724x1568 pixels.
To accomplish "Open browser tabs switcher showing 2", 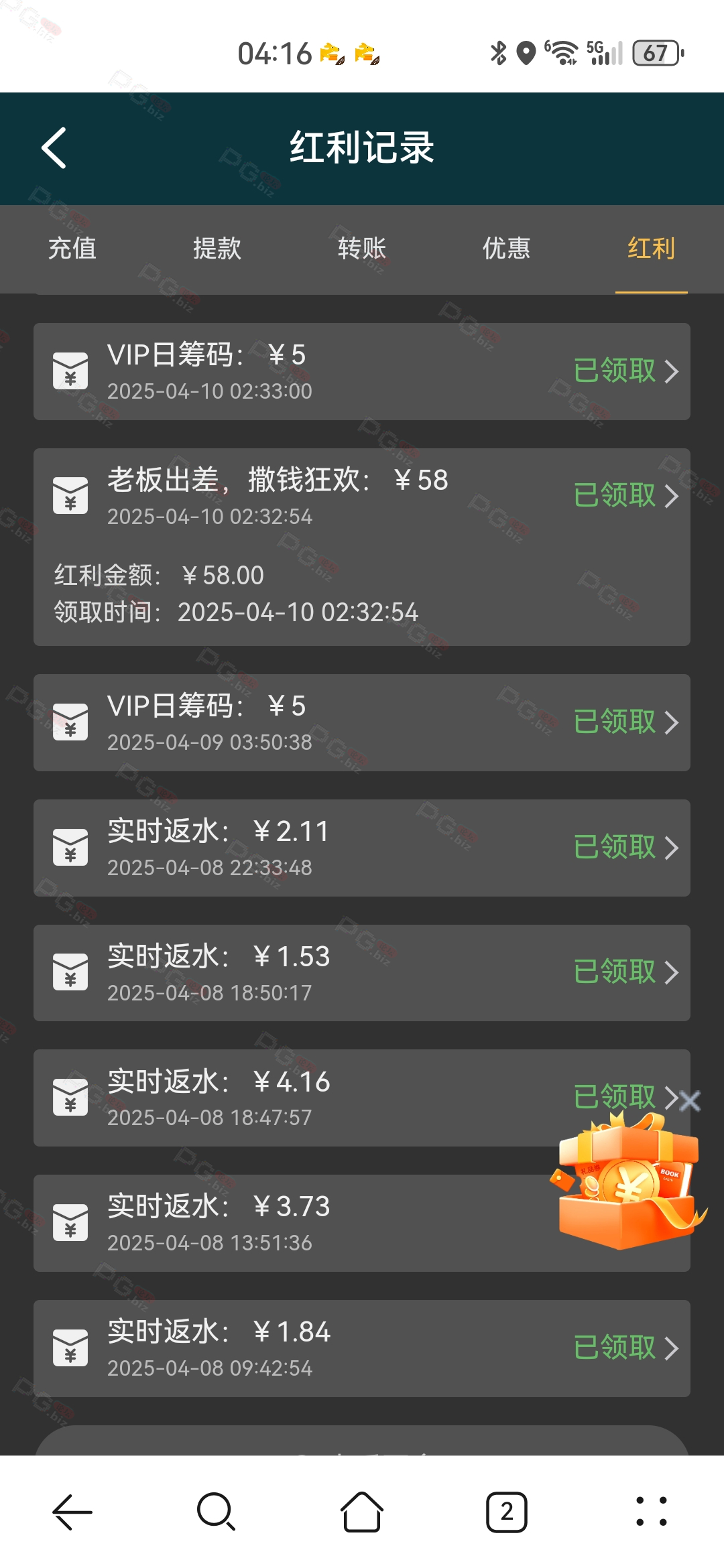I will click(507, 1512).
